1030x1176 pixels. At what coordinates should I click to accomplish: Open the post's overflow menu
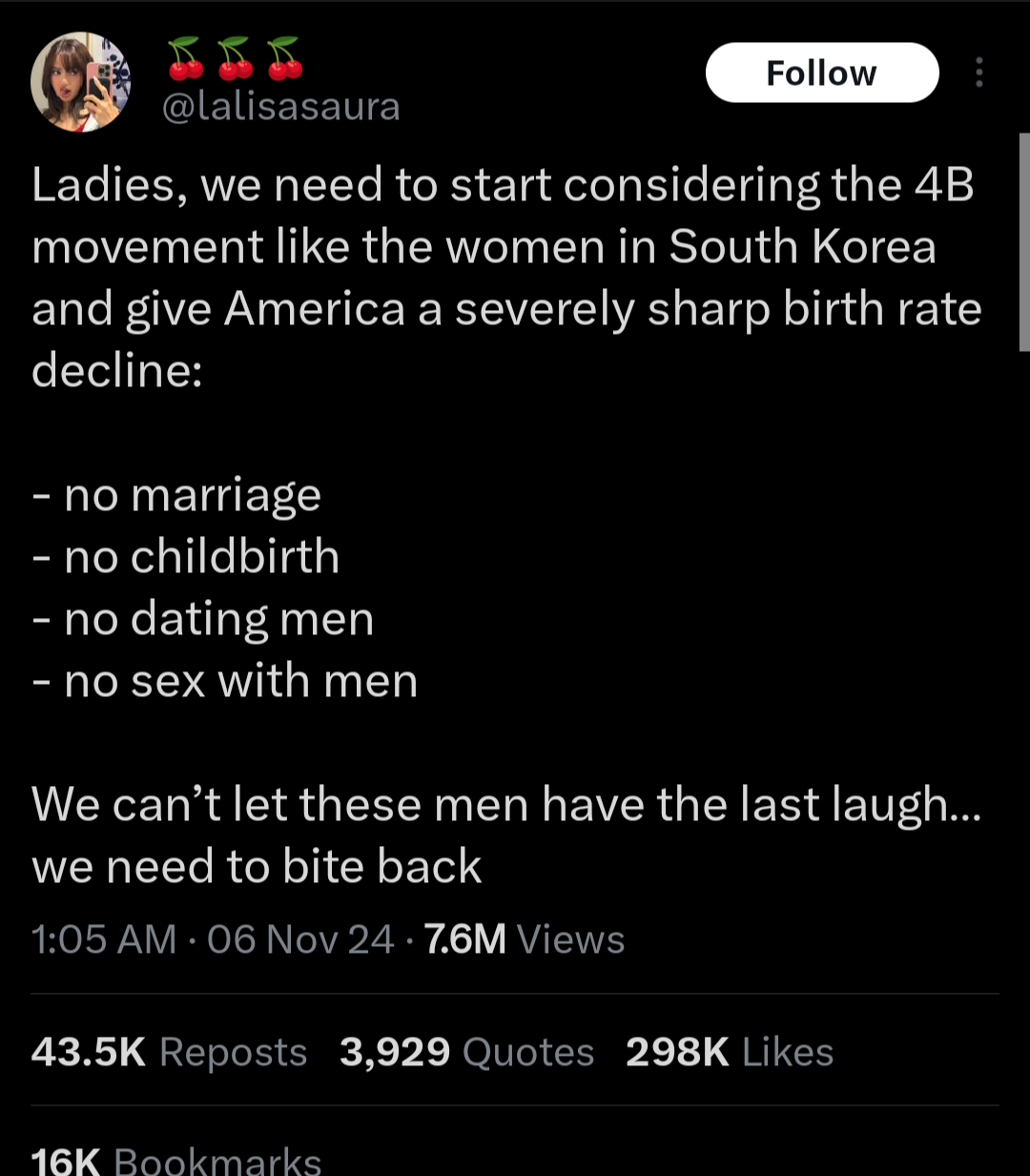978,72
